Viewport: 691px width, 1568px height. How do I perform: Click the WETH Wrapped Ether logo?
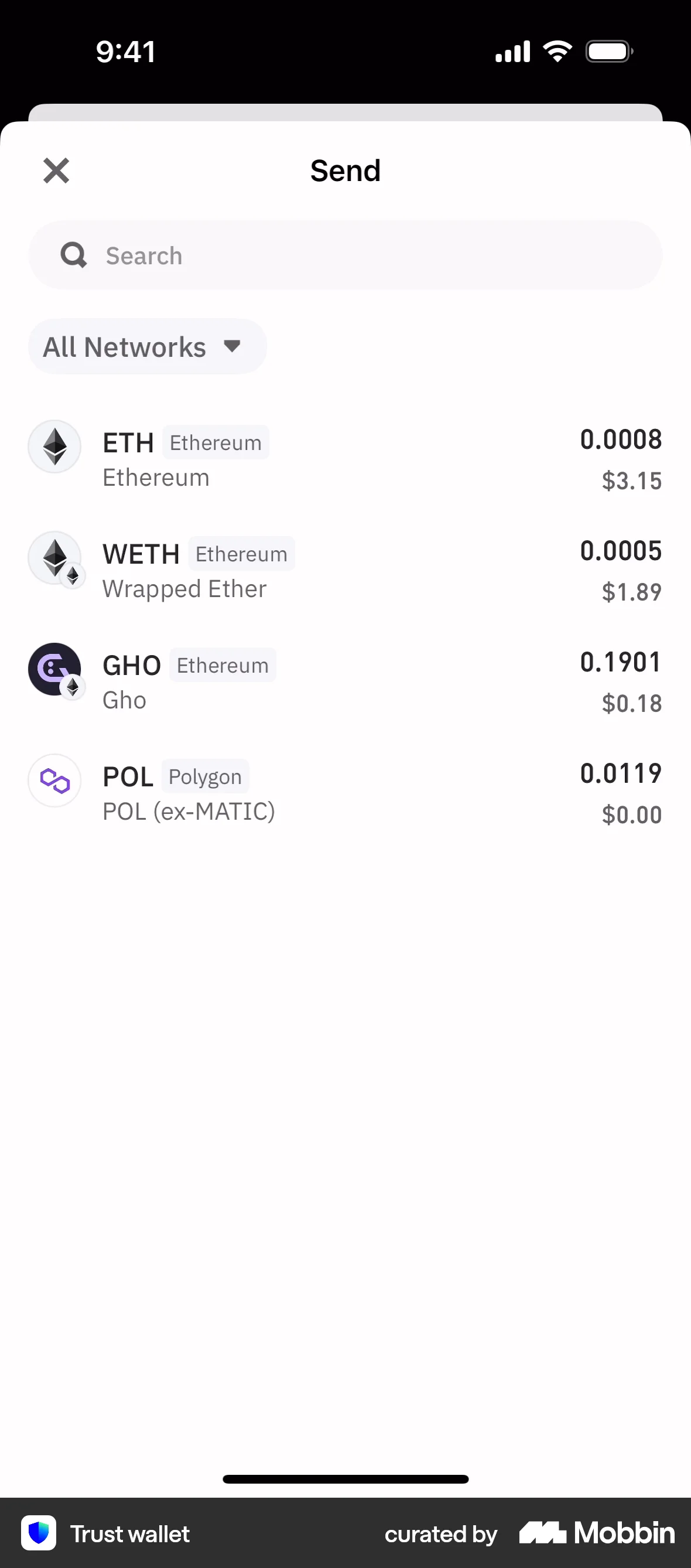54,558
